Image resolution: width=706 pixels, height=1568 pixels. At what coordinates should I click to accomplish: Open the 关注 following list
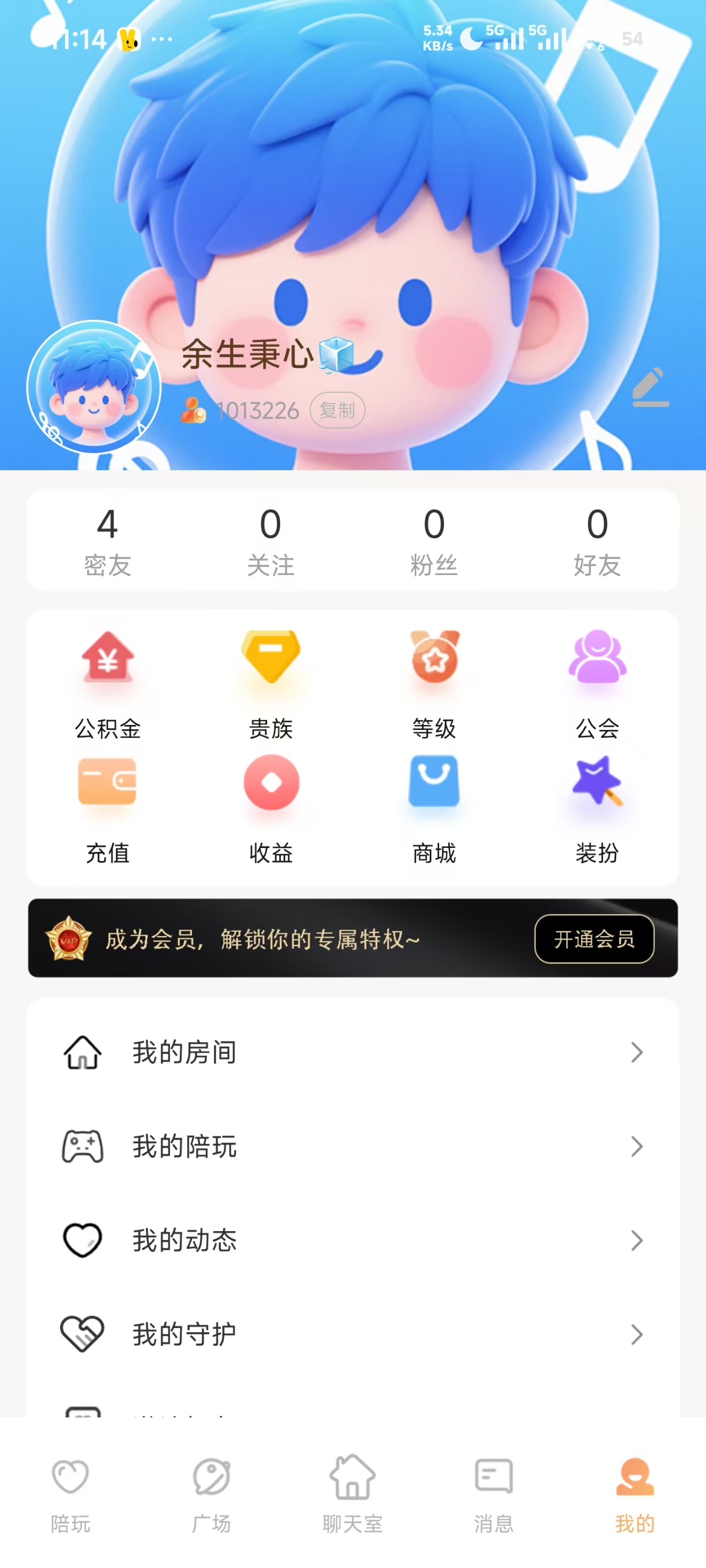(270, 539)
